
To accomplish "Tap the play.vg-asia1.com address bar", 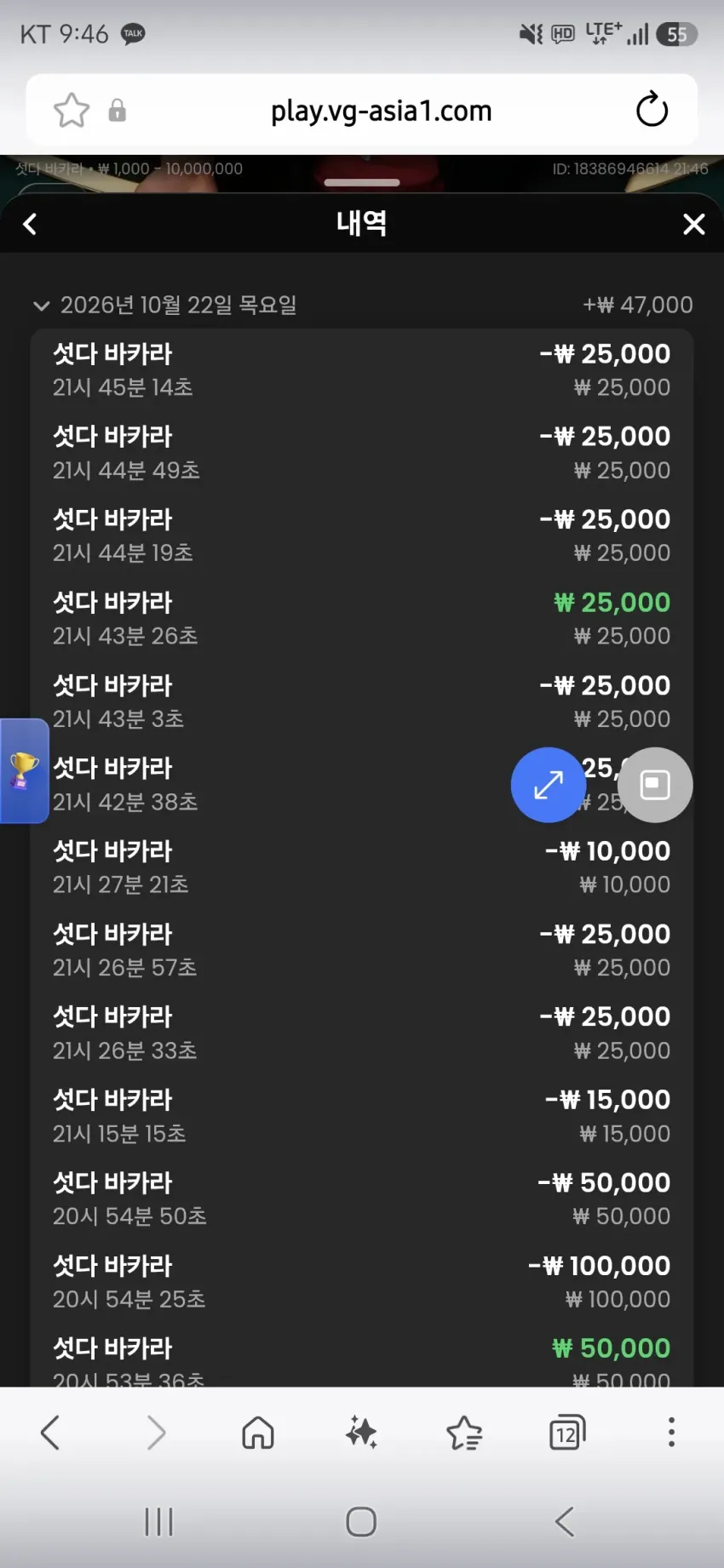I will [381, 111].
